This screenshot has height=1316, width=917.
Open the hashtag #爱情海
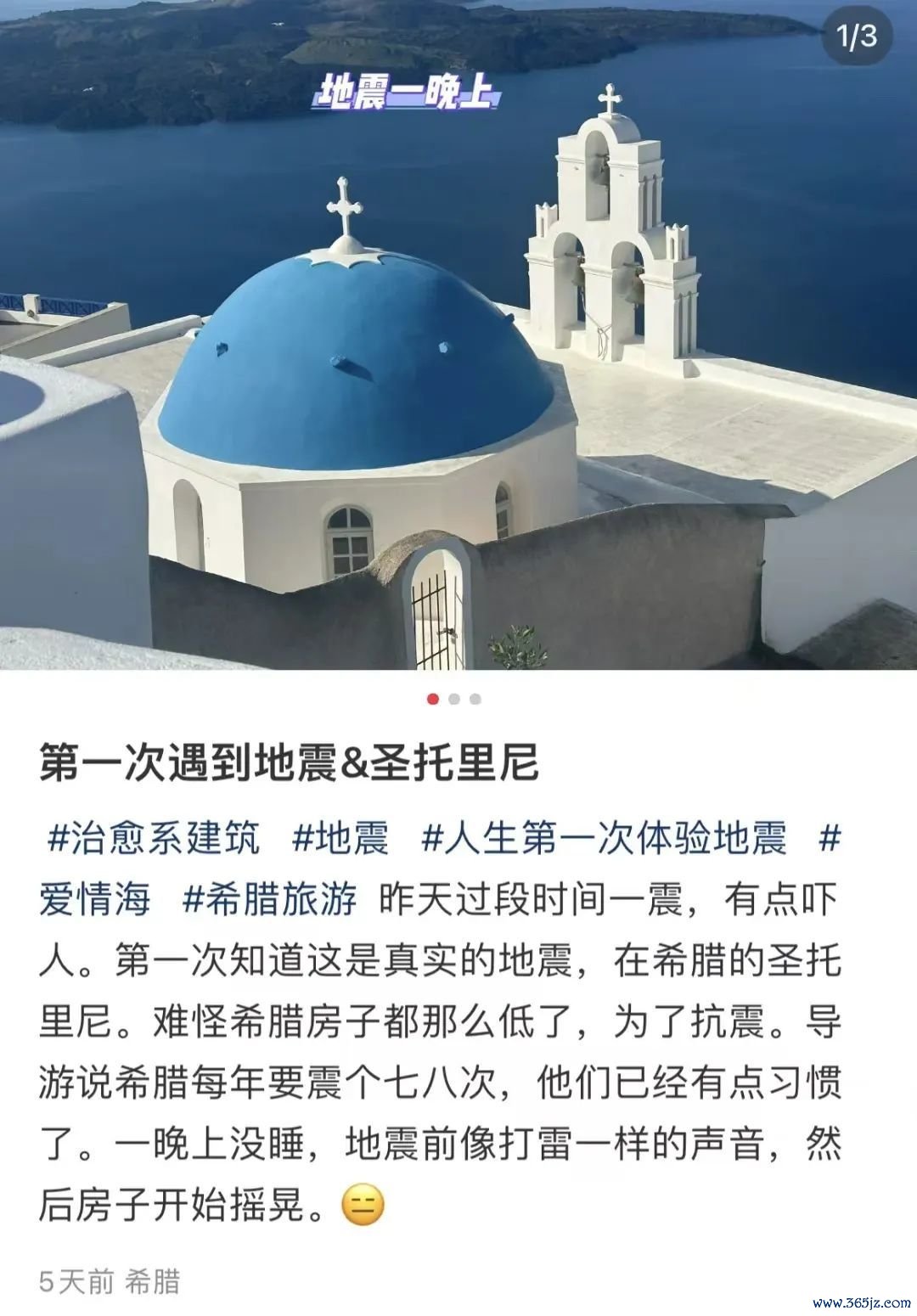[95, 899]
